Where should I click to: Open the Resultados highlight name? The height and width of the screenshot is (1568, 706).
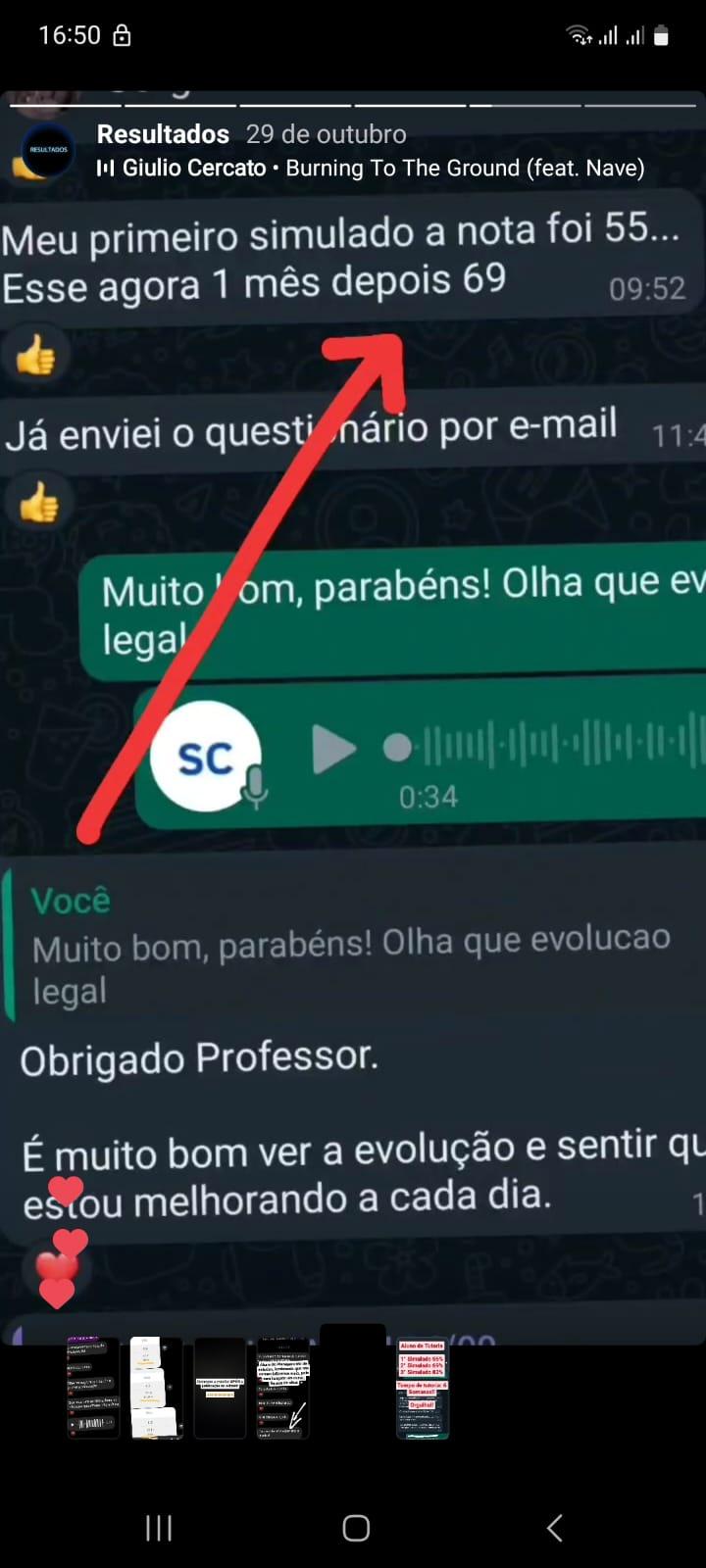click(163, 134)
